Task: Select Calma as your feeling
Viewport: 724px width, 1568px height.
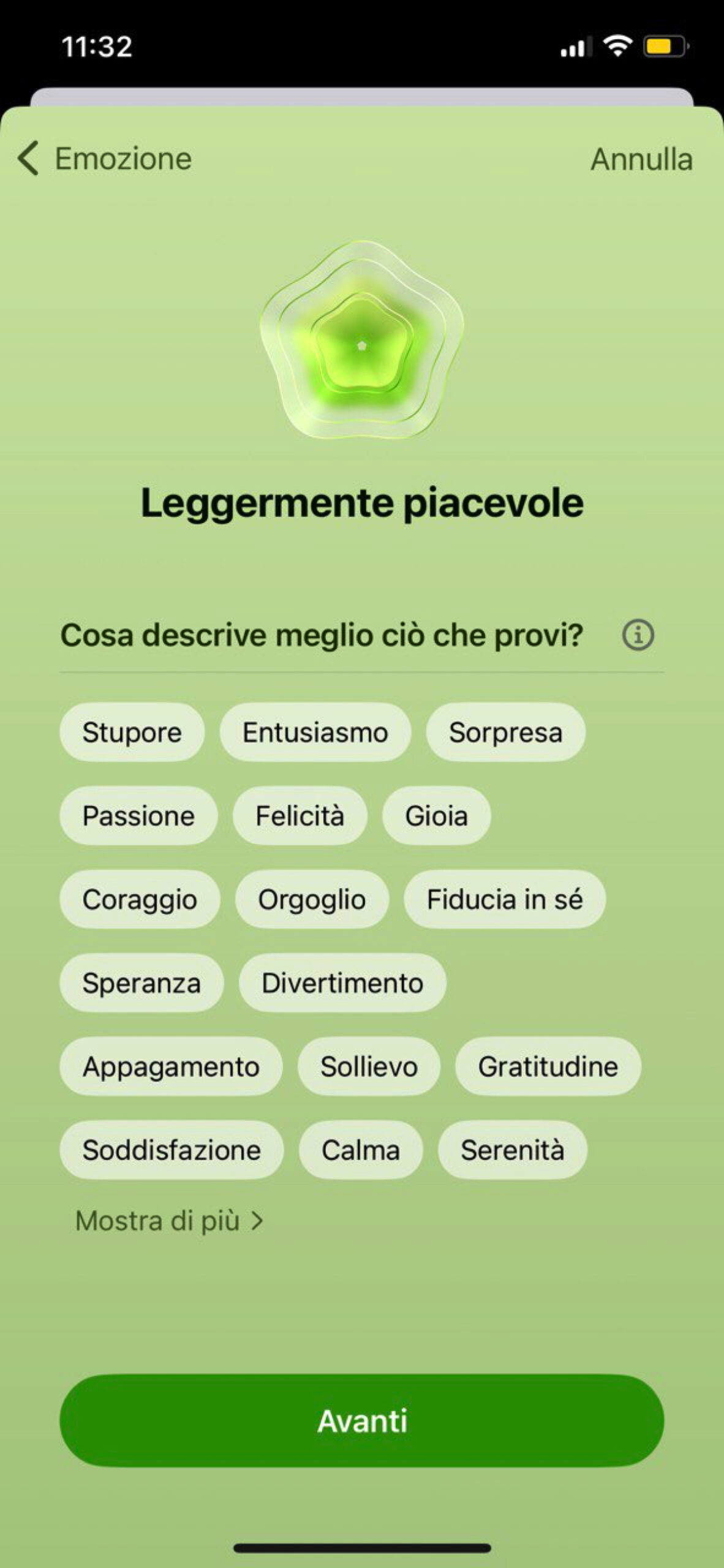Action: pos(361,1150)
